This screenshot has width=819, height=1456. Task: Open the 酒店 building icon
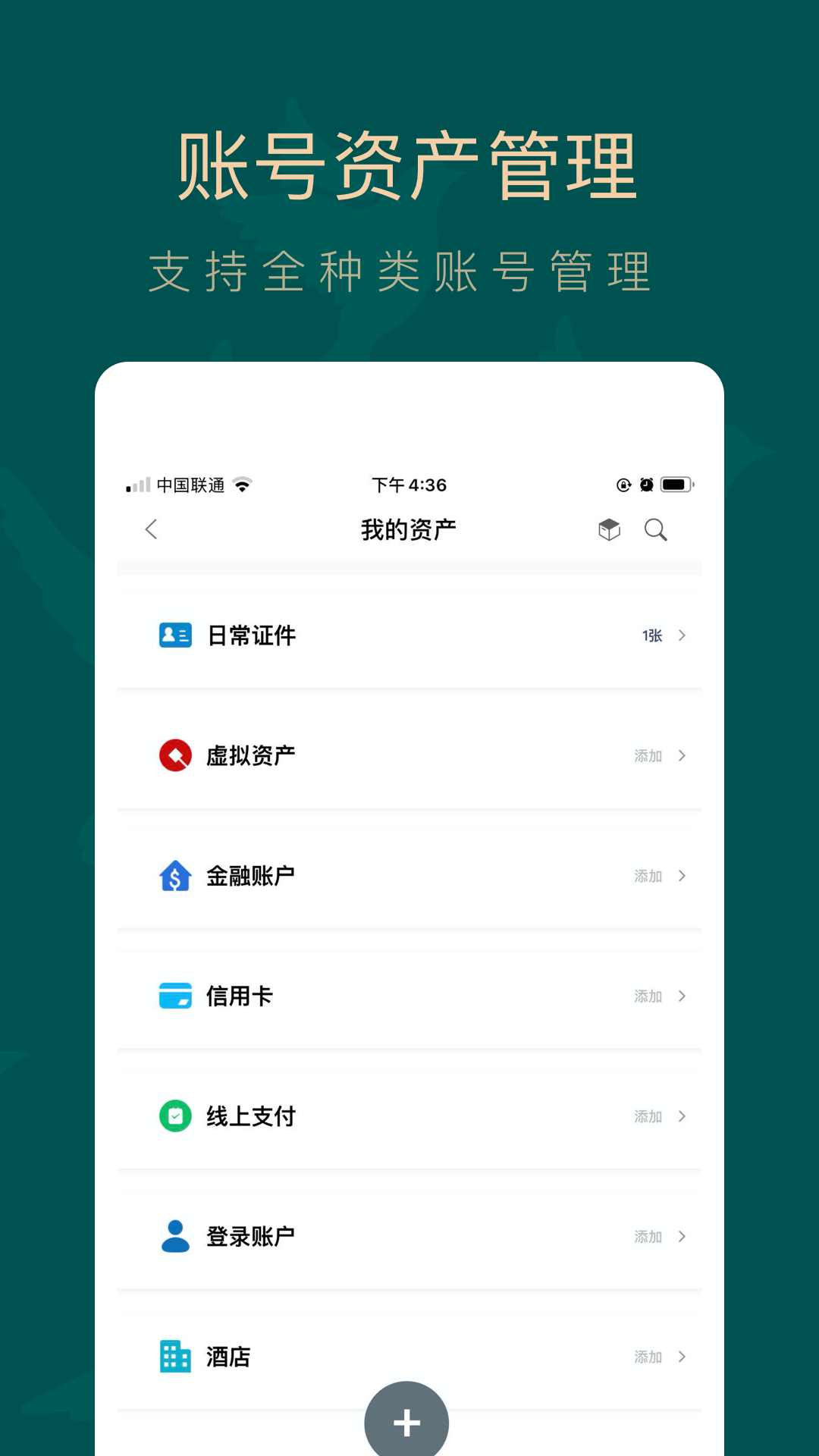point(175,1357)
